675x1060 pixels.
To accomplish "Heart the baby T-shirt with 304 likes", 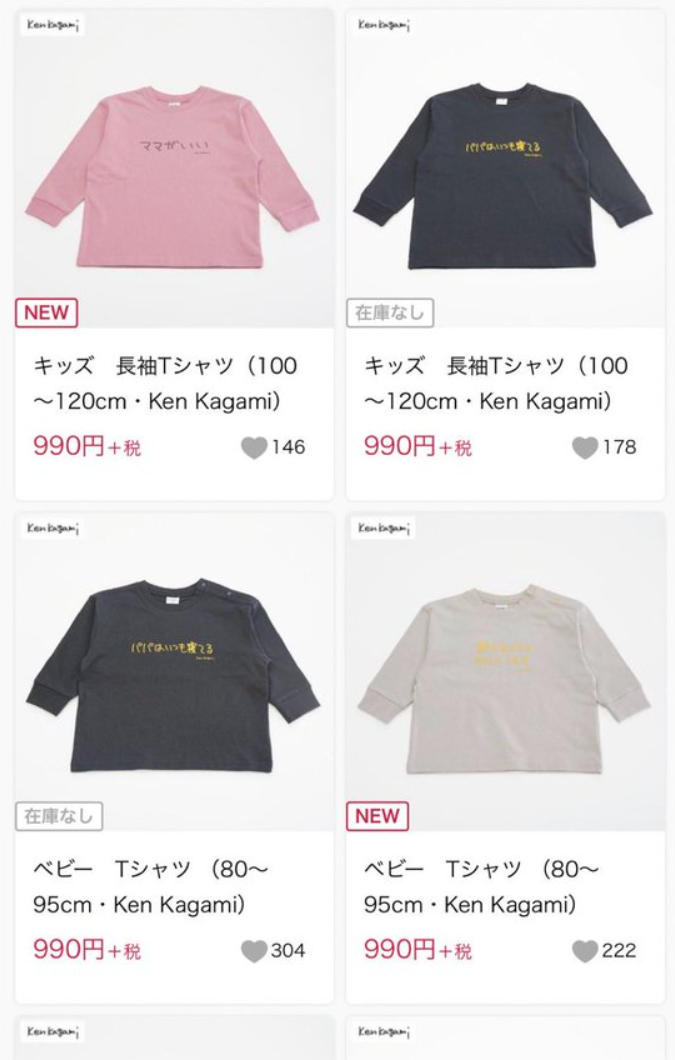I will coord(254,950).
